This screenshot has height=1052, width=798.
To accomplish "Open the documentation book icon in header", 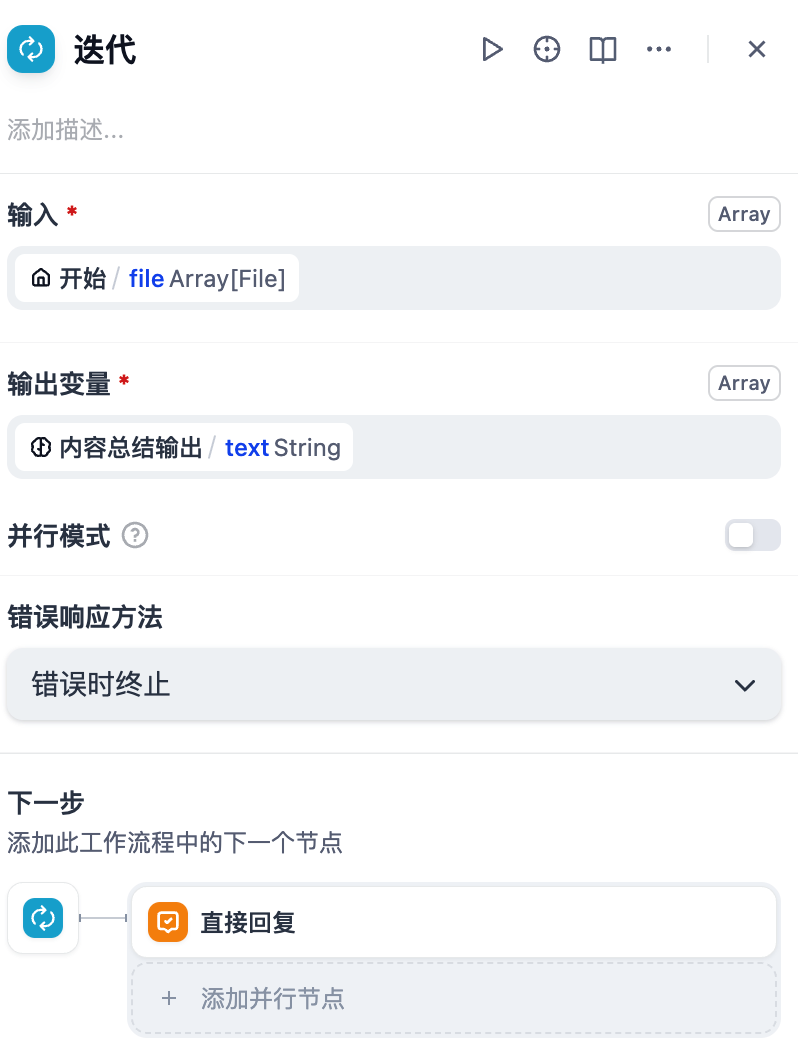I will coord(602,48).
